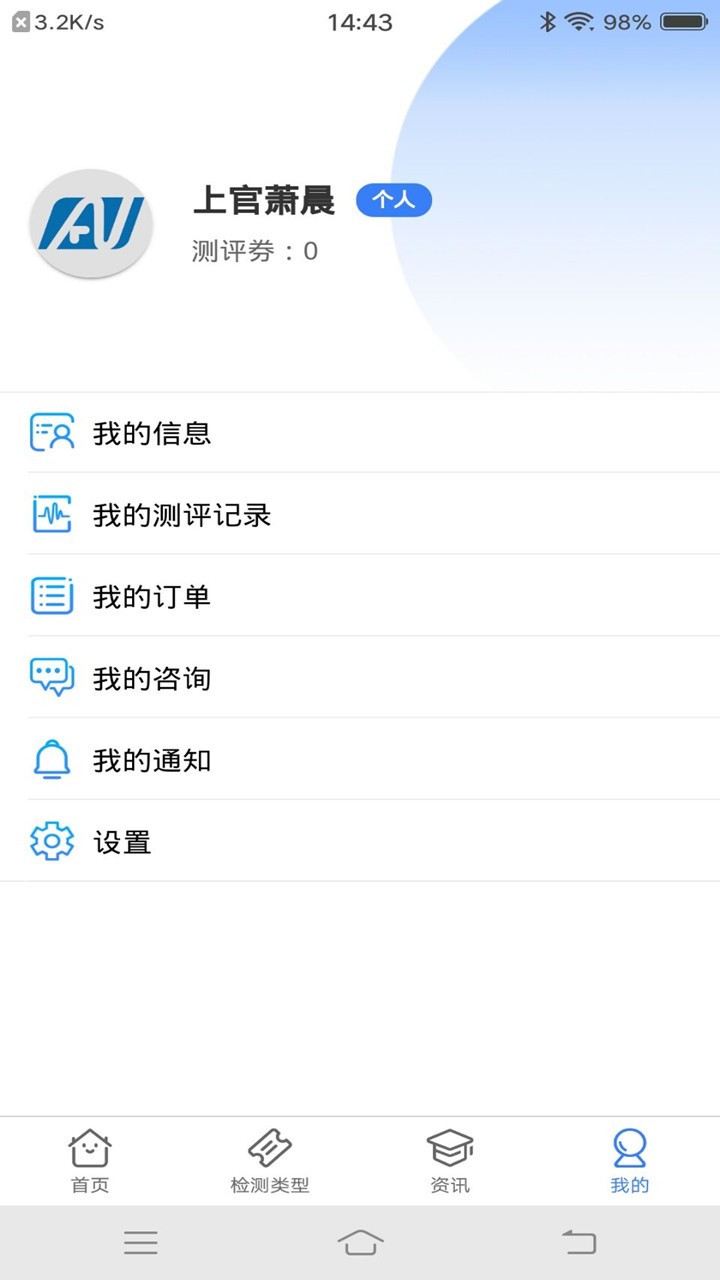This screenshot has height=1280, width=720.
Task: Click the 我的订单 order list icon
Action: click(52, 596)
